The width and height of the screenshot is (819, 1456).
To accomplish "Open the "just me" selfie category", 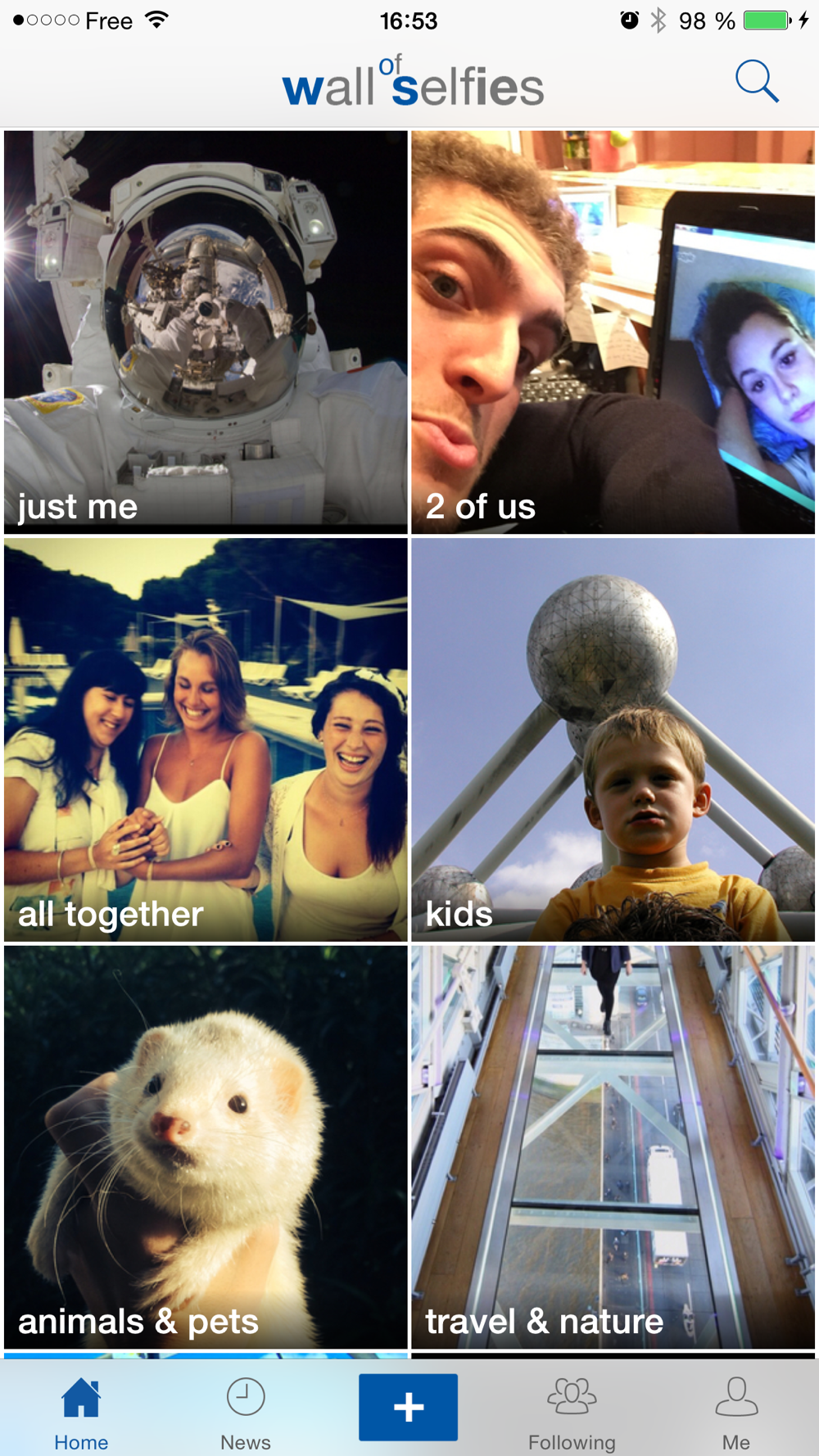I will pyautogui.click(x=206, y=332).
